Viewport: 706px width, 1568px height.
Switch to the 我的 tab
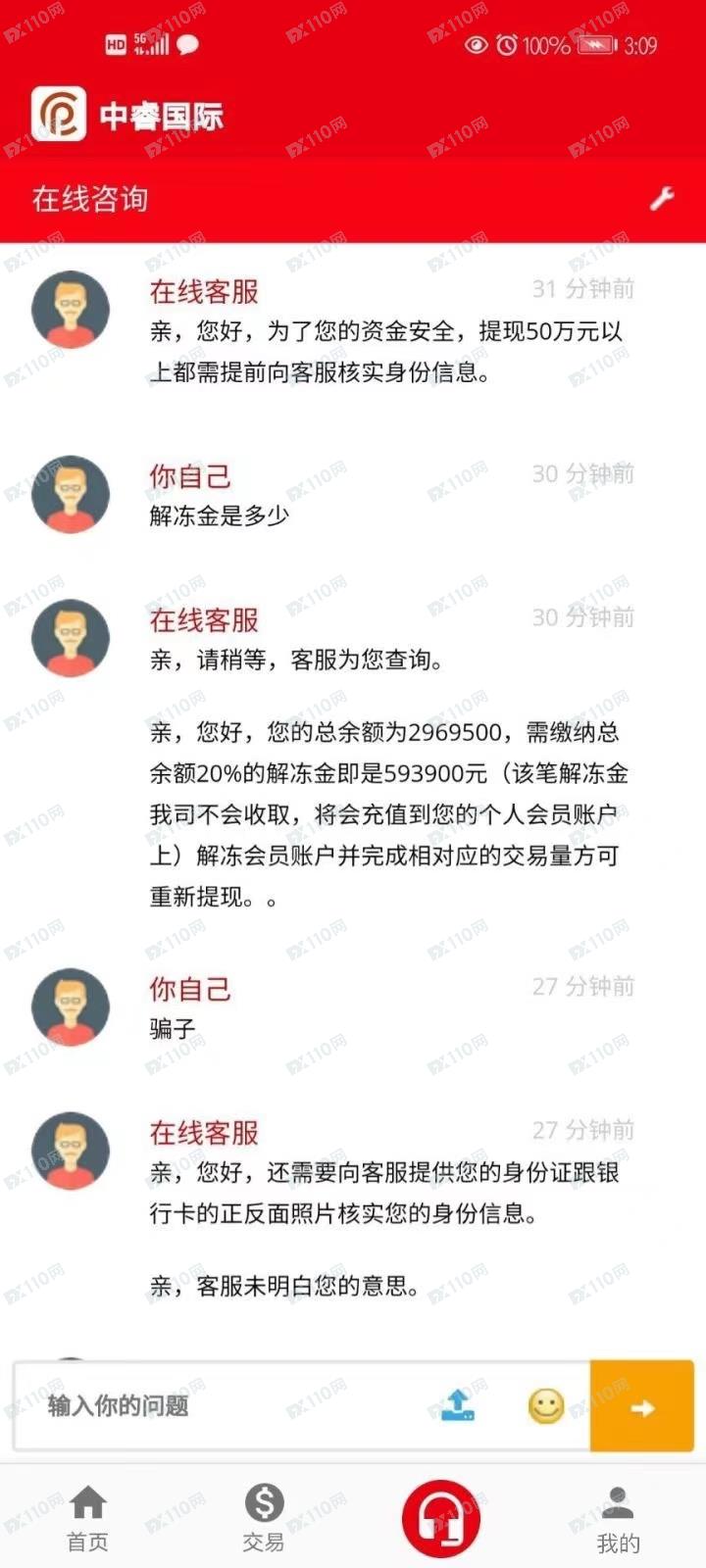click(x=618, y=1518)
